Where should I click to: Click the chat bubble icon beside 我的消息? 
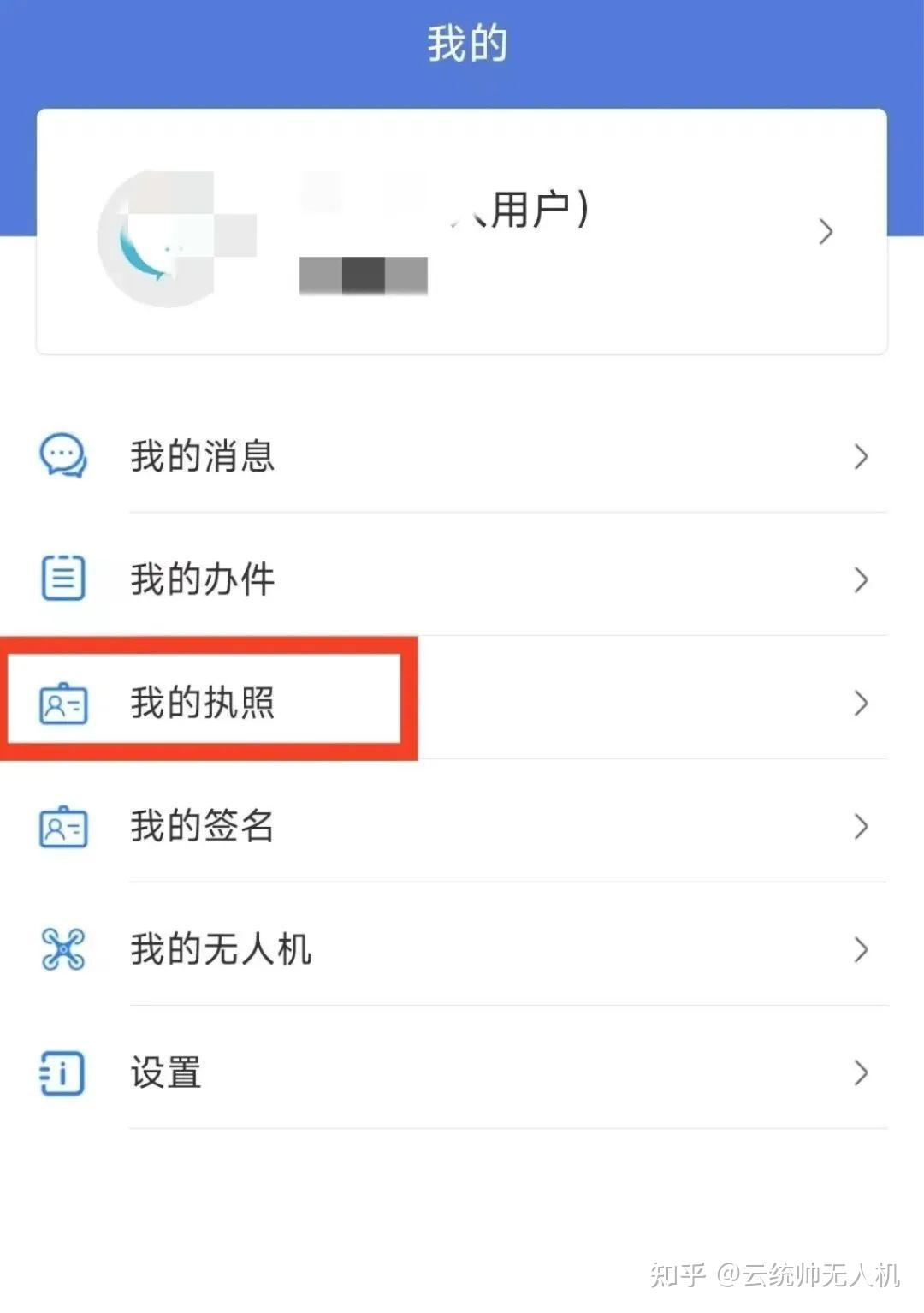point(62,458)
